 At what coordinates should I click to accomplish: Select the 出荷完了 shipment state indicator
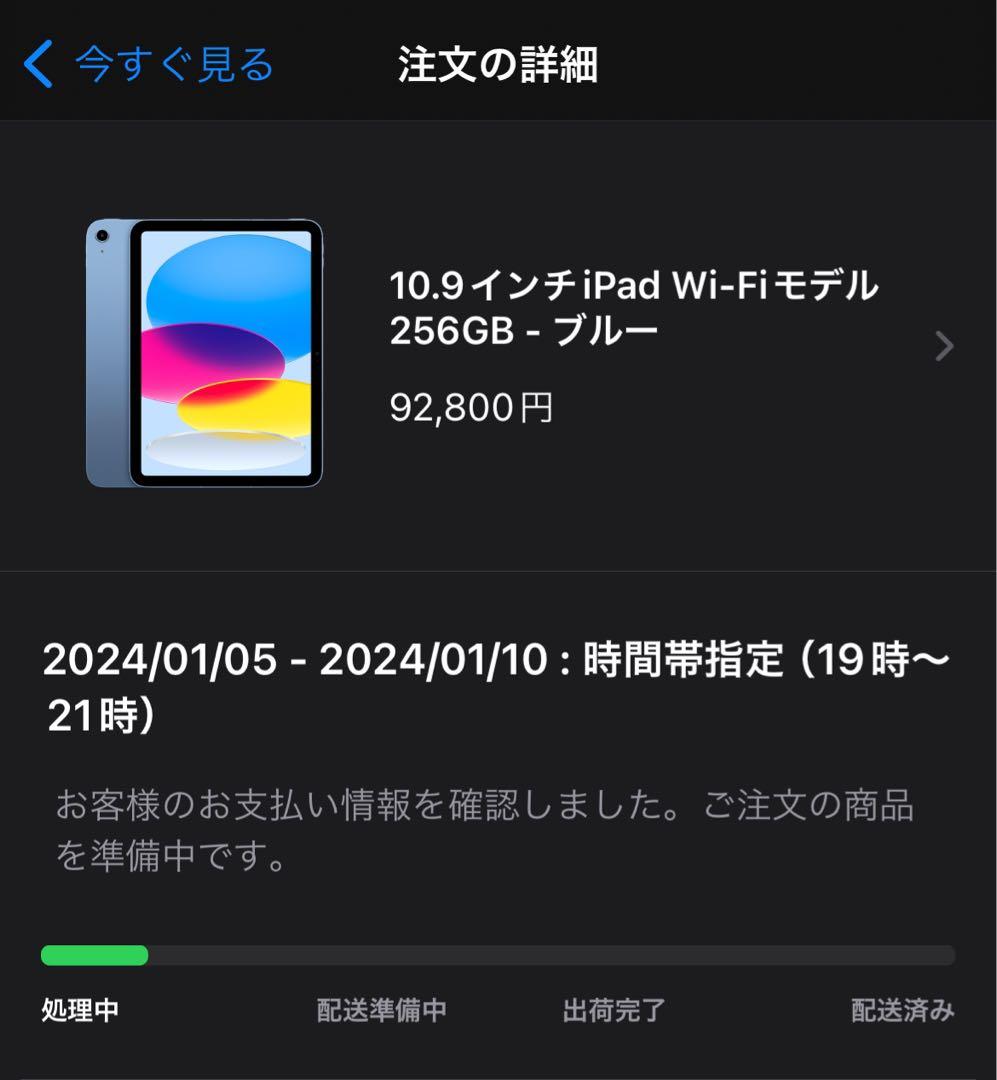tap(612, 1011)
